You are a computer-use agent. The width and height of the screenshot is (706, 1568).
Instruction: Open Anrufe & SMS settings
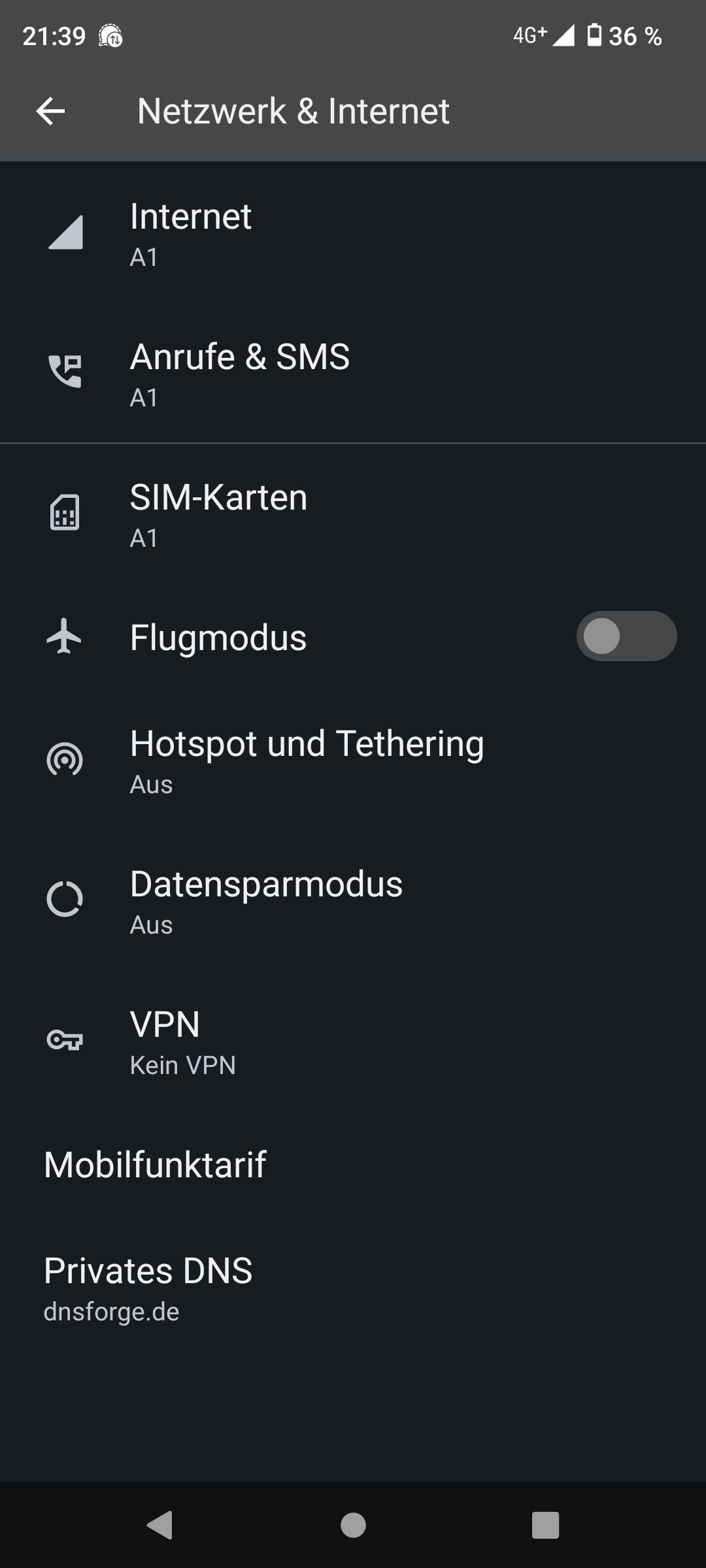[x=353, y=374]
